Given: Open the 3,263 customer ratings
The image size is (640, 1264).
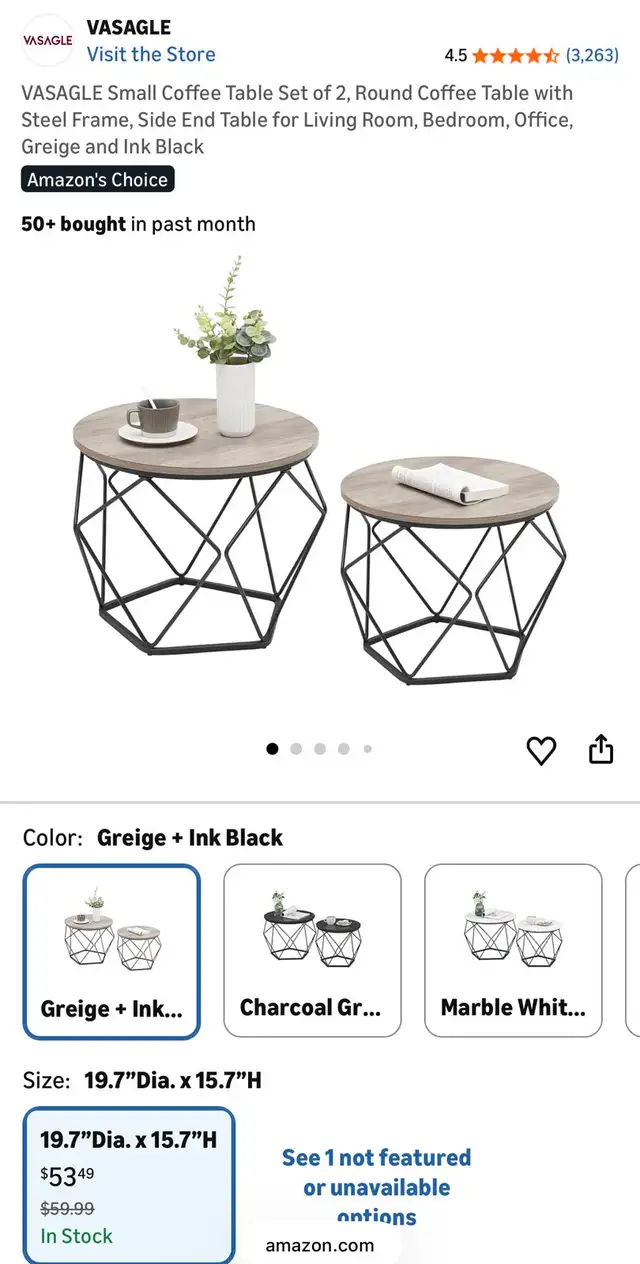Looking at the screenshot, I should click(x=592, y=55).
